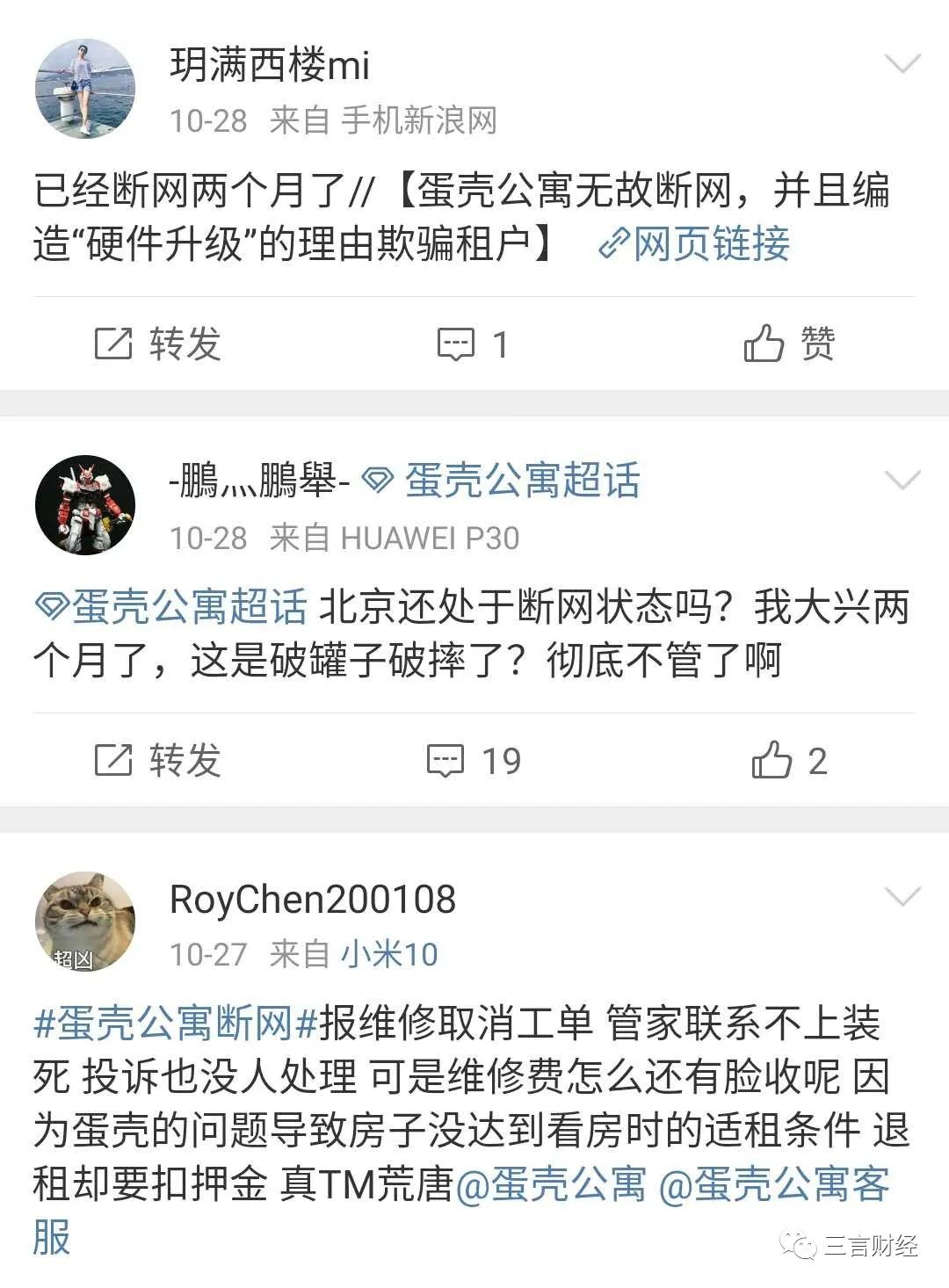949x1288 pixels.
Task: Repost 玥满西楼mi's post with 转发
Action: click(x=158, y=344)
